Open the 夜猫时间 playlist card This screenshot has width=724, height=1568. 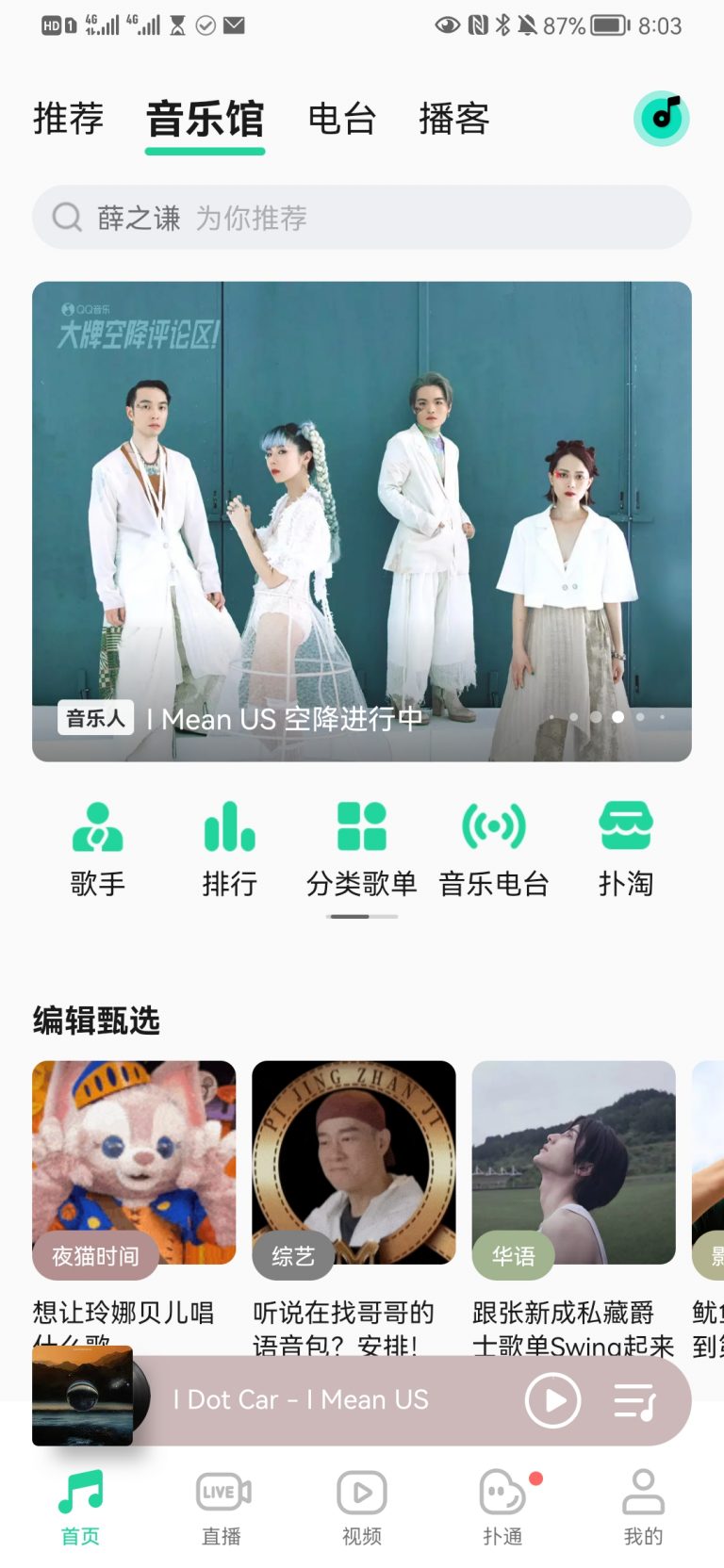(x=134, y=1163)
